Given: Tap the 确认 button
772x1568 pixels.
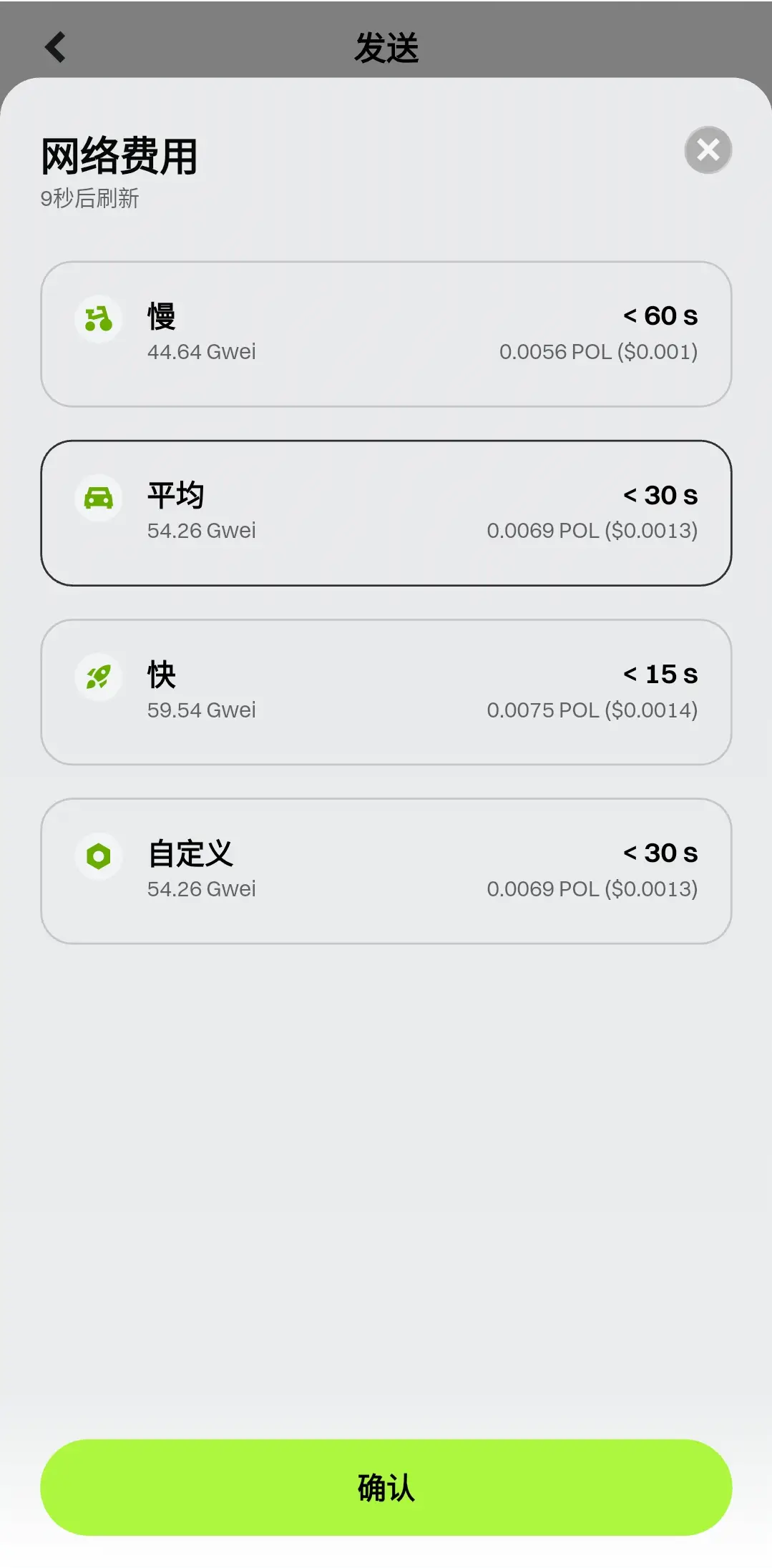Looking at the screenshot, I should click(386, 1487).
